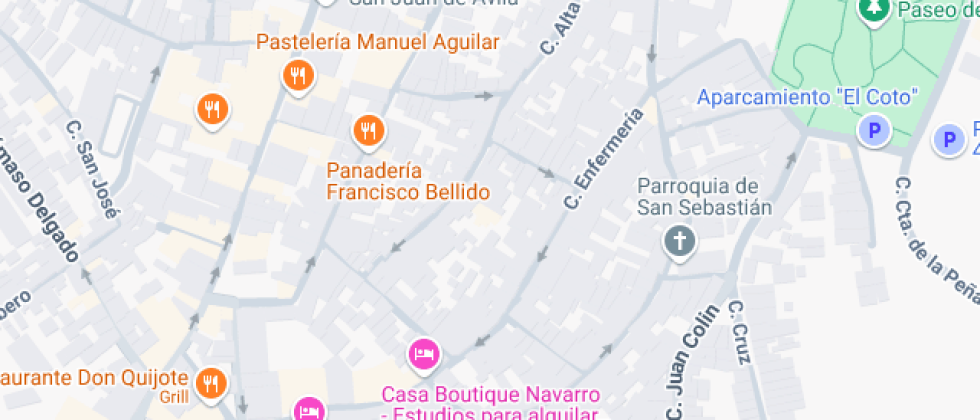
Task: Open Parroquia de San Sebastián church marker
Action: 680,241
